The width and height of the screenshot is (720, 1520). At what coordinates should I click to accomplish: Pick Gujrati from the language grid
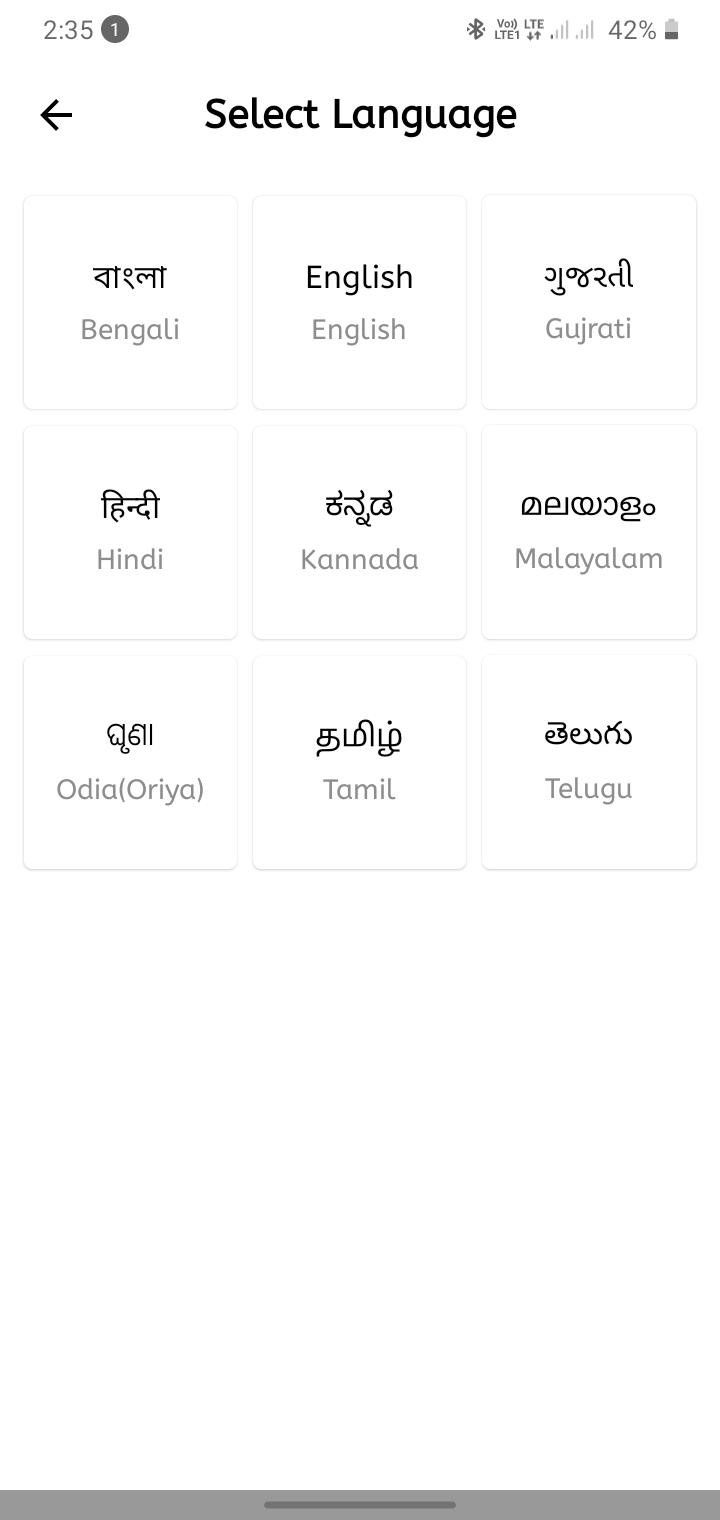click(588, 302)
